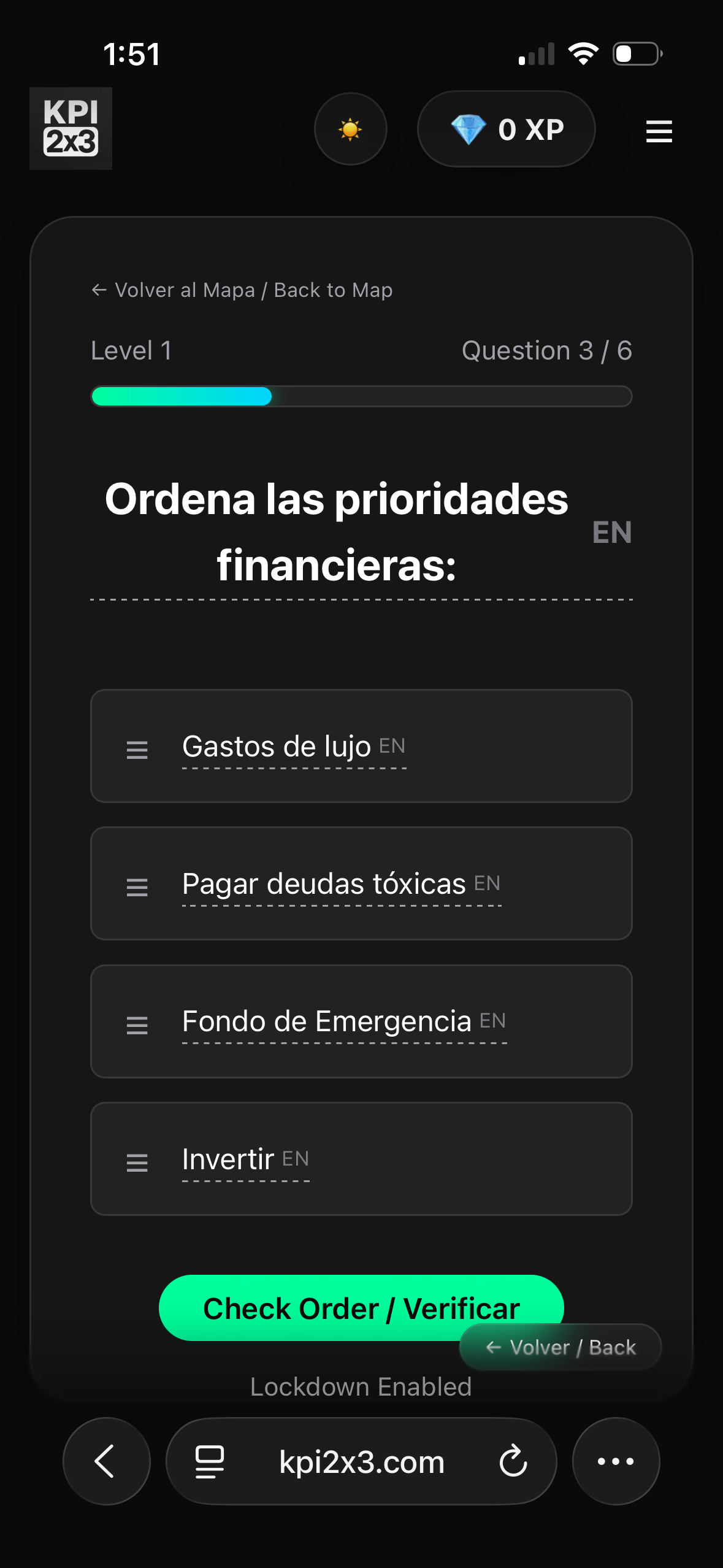Go back via Volver al Mapa link
723x1568 pixels.
[242, 290]
